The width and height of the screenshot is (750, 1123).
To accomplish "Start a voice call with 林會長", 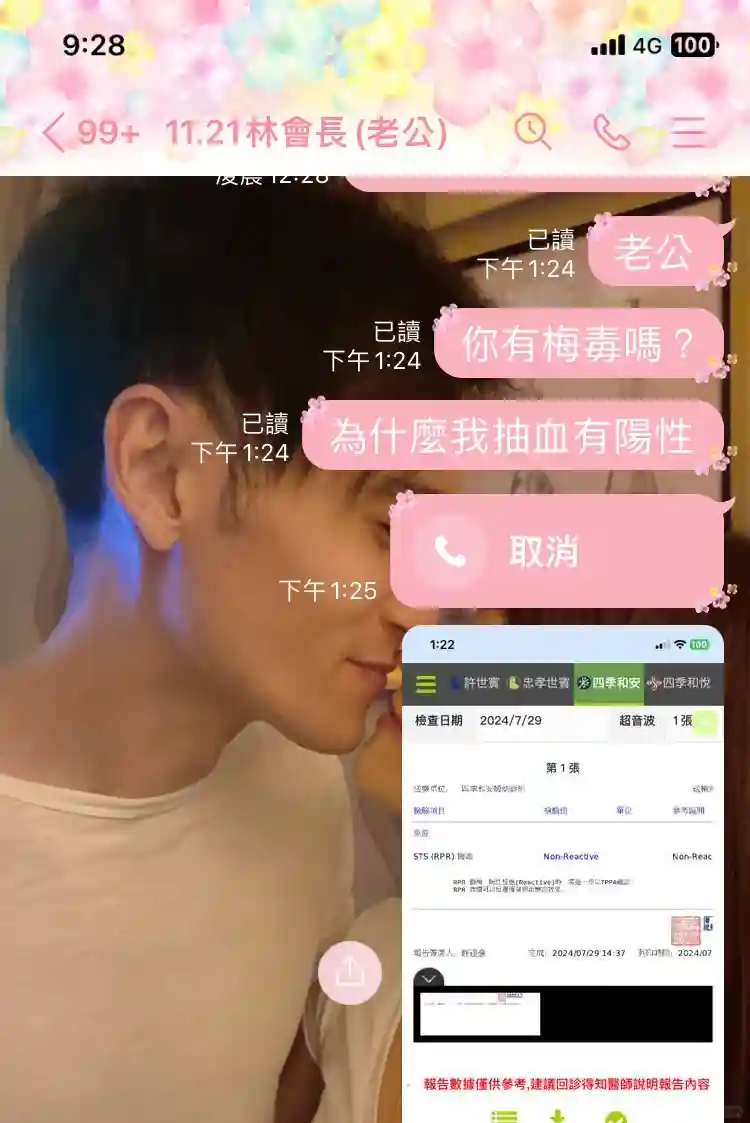I will point(611,131).
